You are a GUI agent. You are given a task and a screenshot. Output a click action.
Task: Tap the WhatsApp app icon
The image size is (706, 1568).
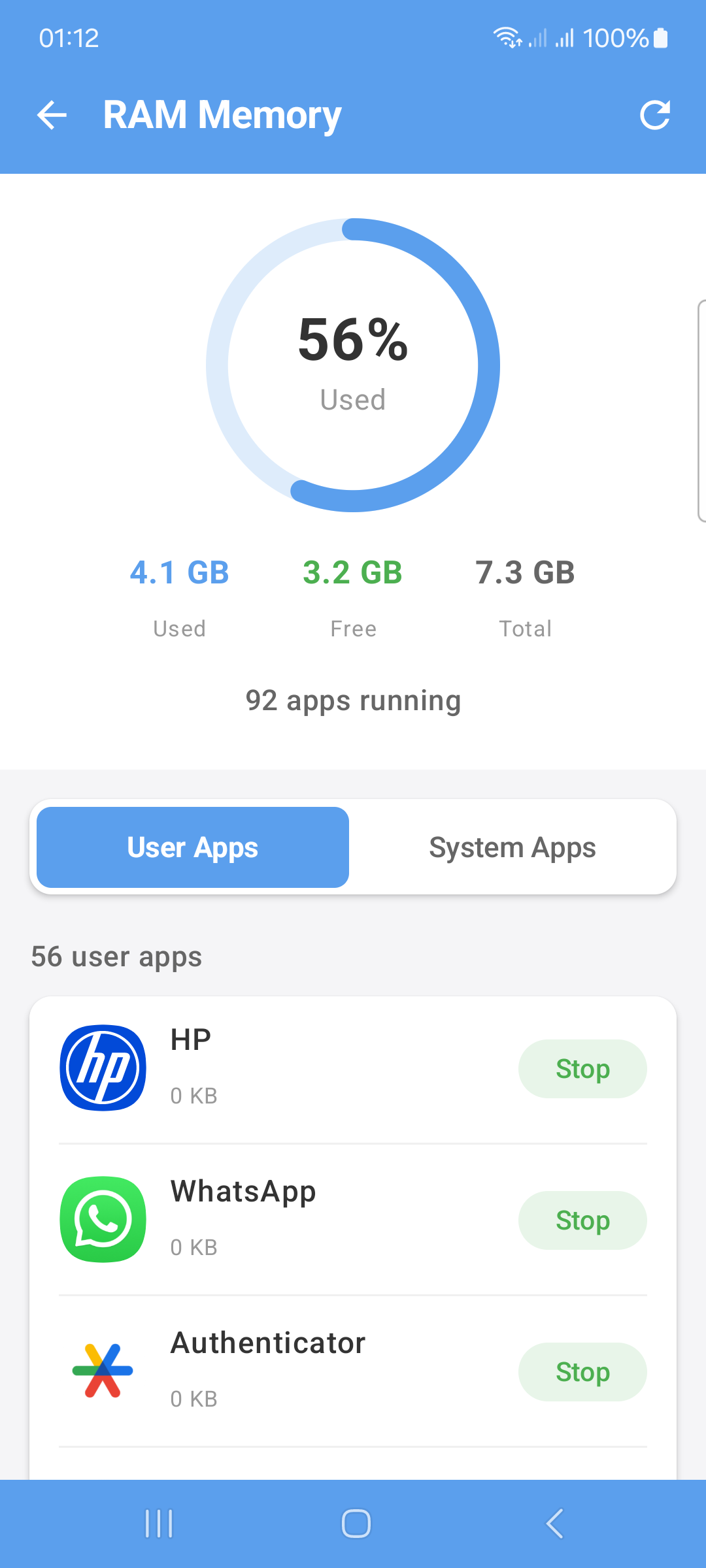(102, 1219)
